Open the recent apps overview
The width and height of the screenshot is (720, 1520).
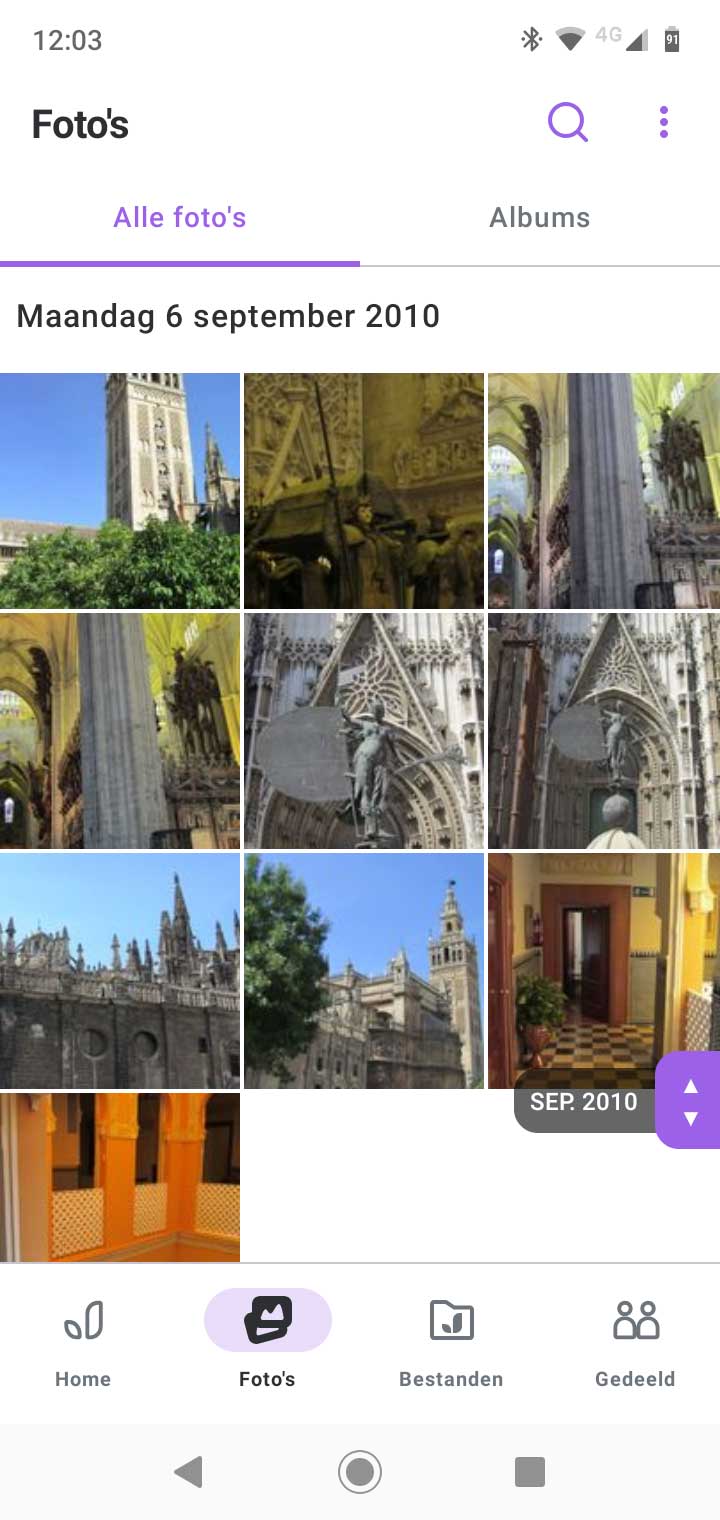click(x=529, y=1472)
